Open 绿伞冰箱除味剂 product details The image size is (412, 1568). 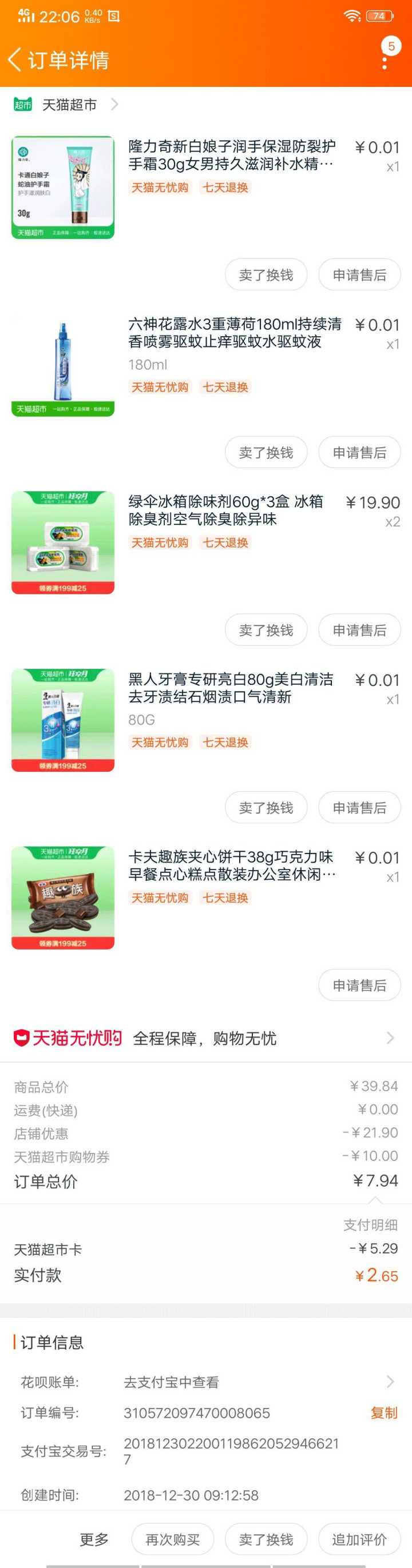(x=225, y=510)
